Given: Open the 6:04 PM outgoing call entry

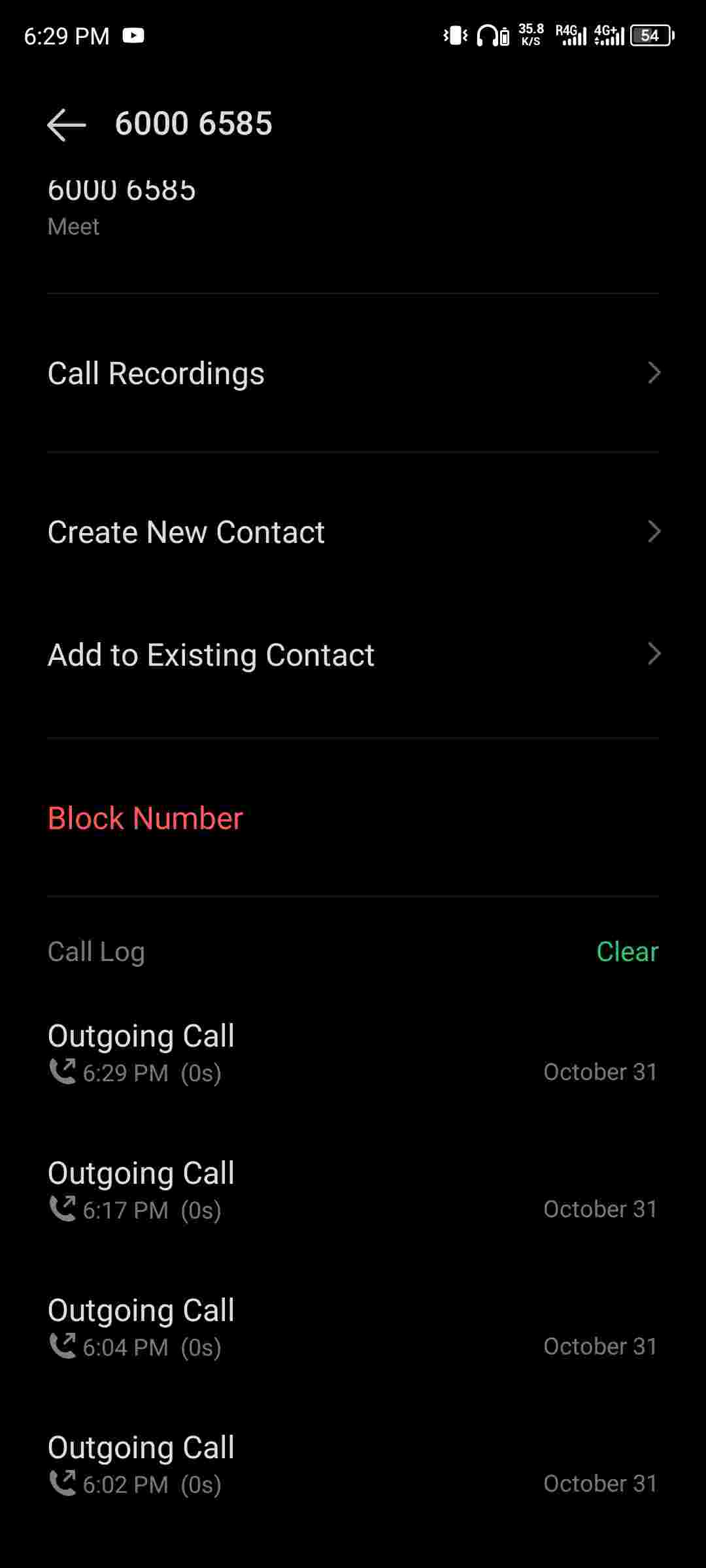Looking at the screenshot, I should 353,1328.
